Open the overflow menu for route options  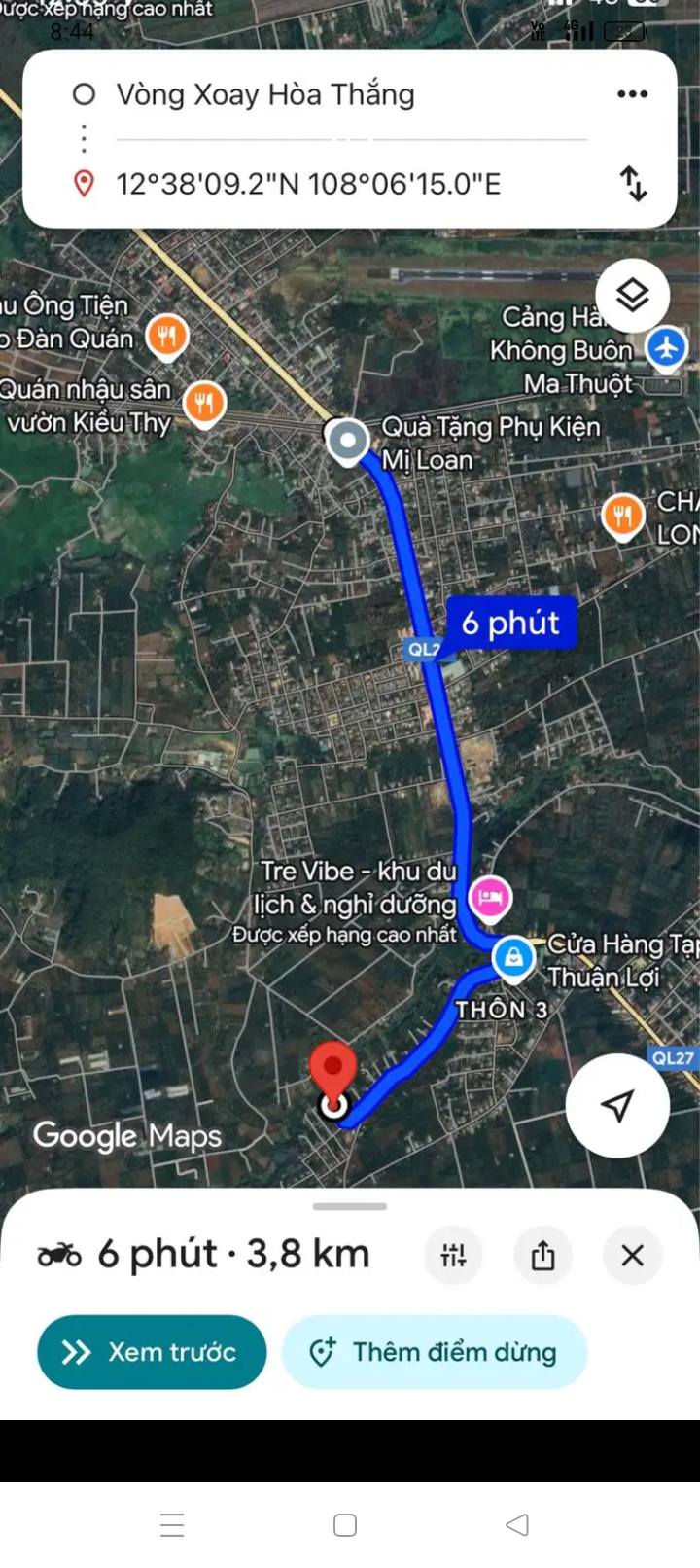pyautogui.click(x=632, y=94)
